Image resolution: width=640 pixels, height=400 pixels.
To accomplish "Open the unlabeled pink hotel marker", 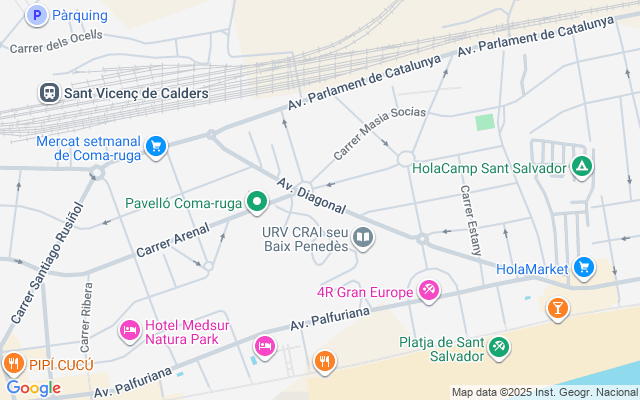I will point(265,347).
